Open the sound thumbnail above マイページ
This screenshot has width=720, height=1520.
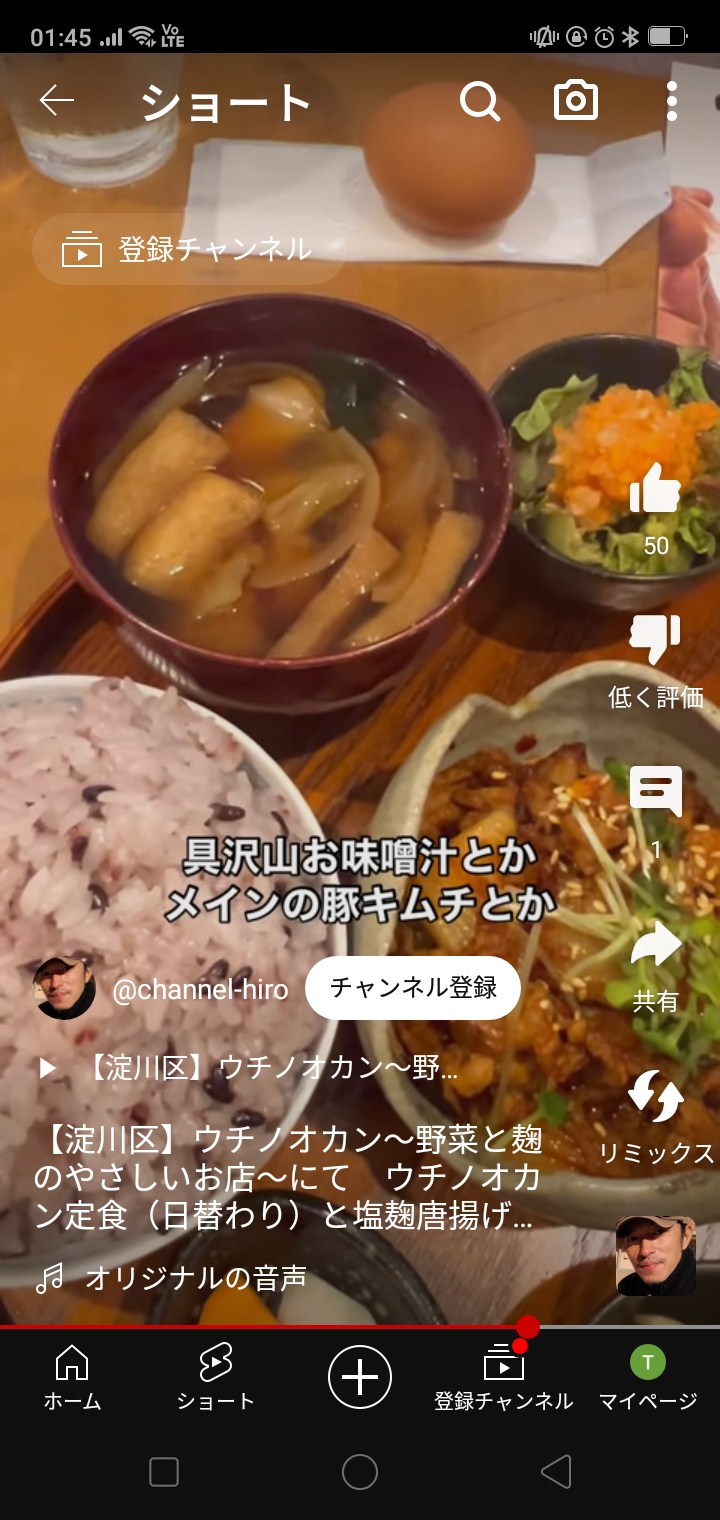point(656,1256)
